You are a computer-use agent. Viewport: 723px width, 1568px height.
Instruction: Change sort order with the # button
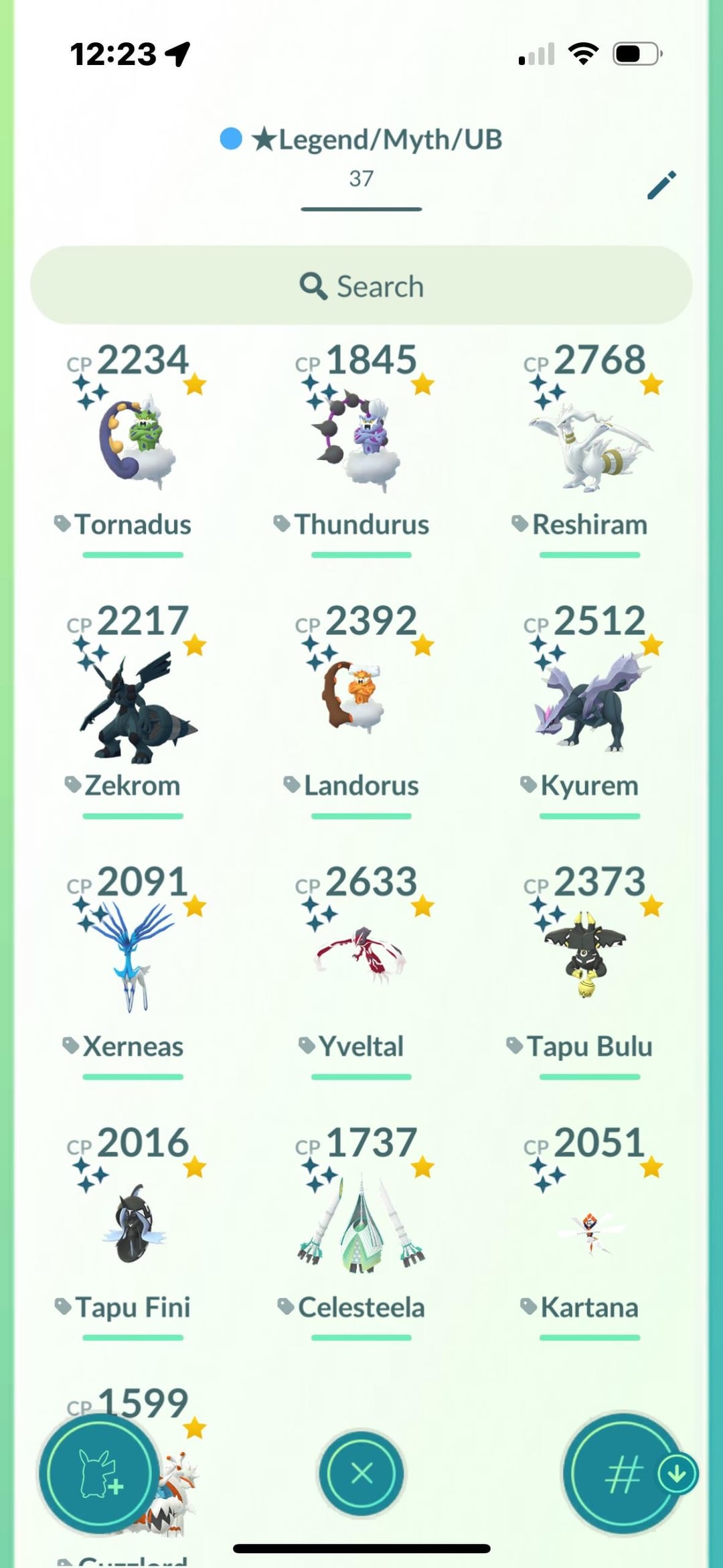pos(623,1474)
